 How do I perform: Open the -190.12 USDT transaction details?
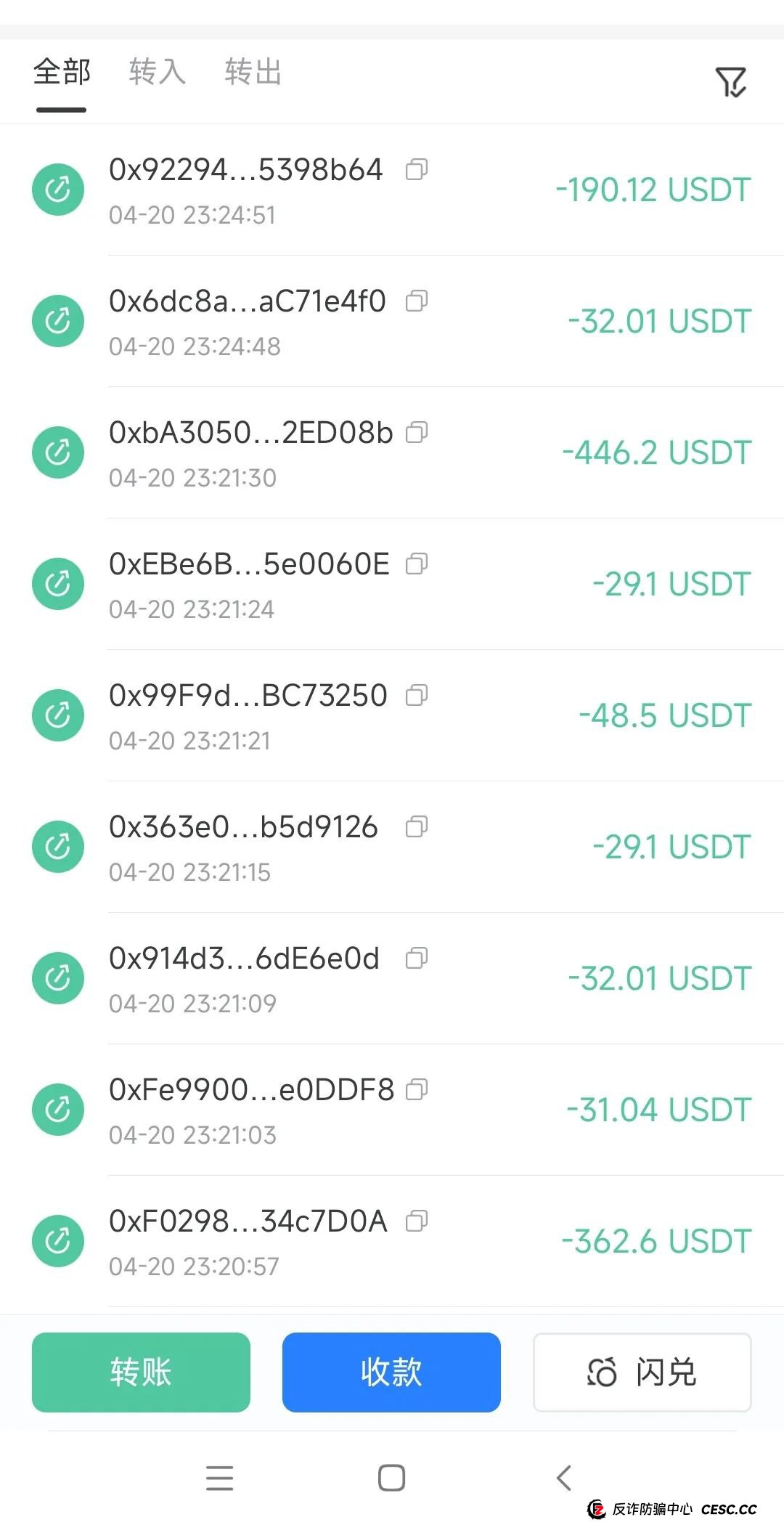click(653, 190)
